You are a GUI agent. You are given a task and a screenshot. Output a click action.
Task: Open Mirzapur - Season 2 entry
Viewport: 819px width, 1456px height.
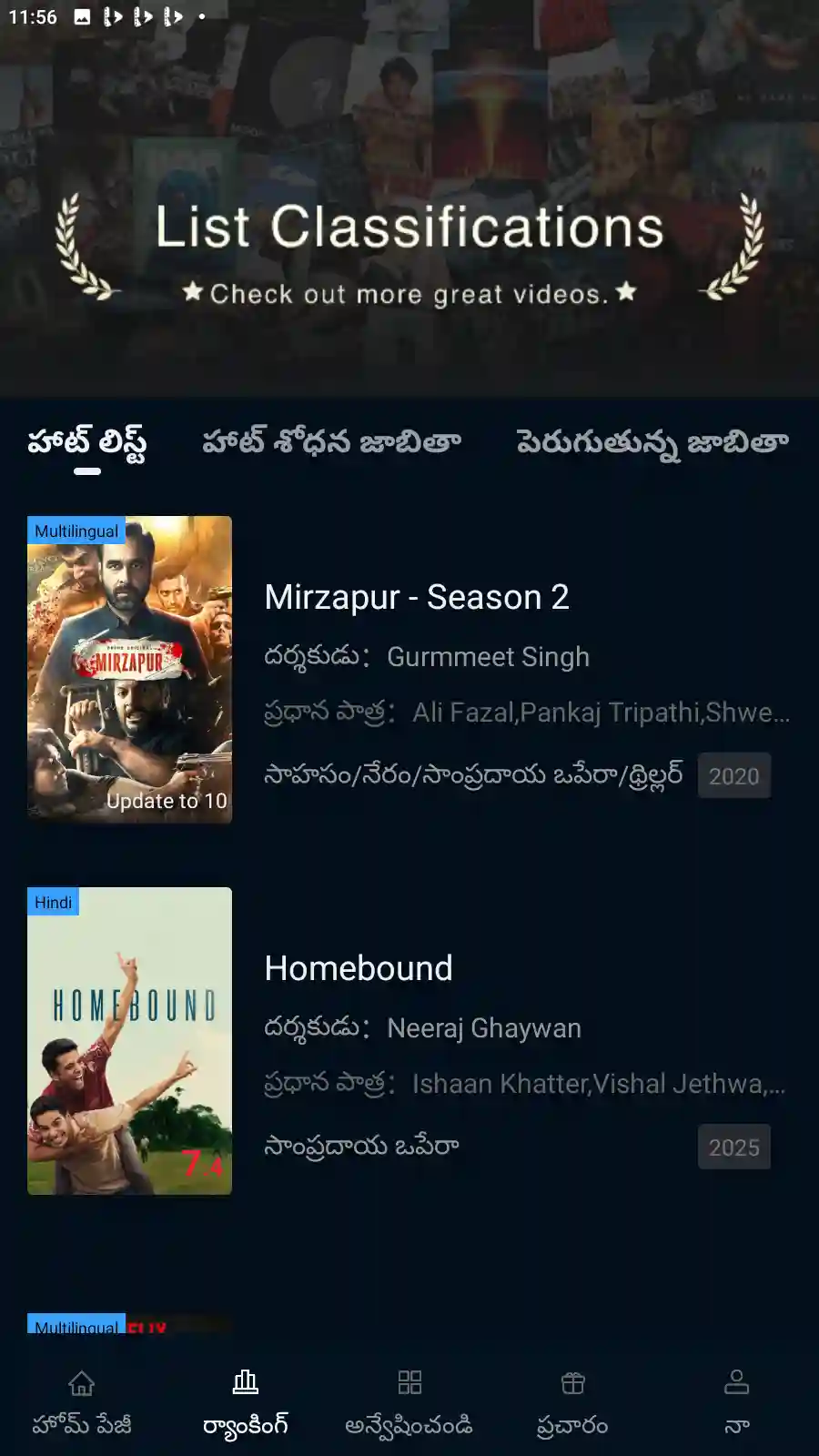416,598
